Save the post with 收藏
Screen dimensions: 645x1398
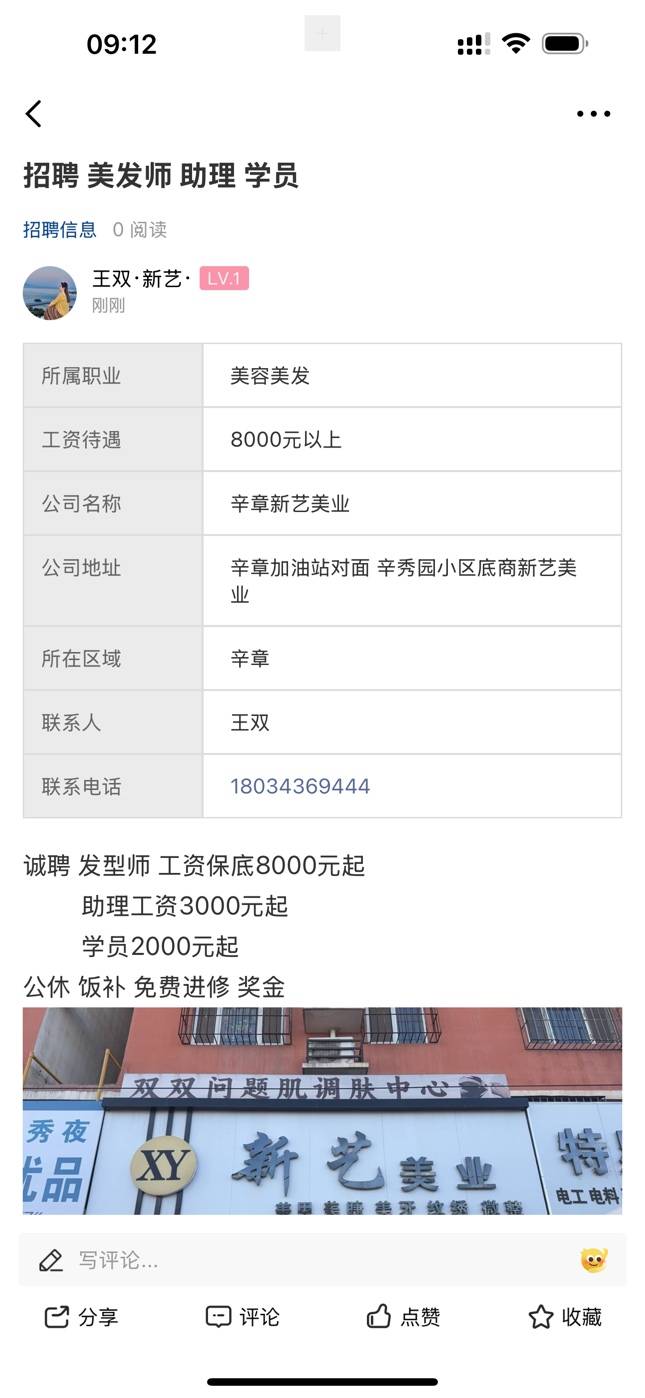(x=565, y=1317)
